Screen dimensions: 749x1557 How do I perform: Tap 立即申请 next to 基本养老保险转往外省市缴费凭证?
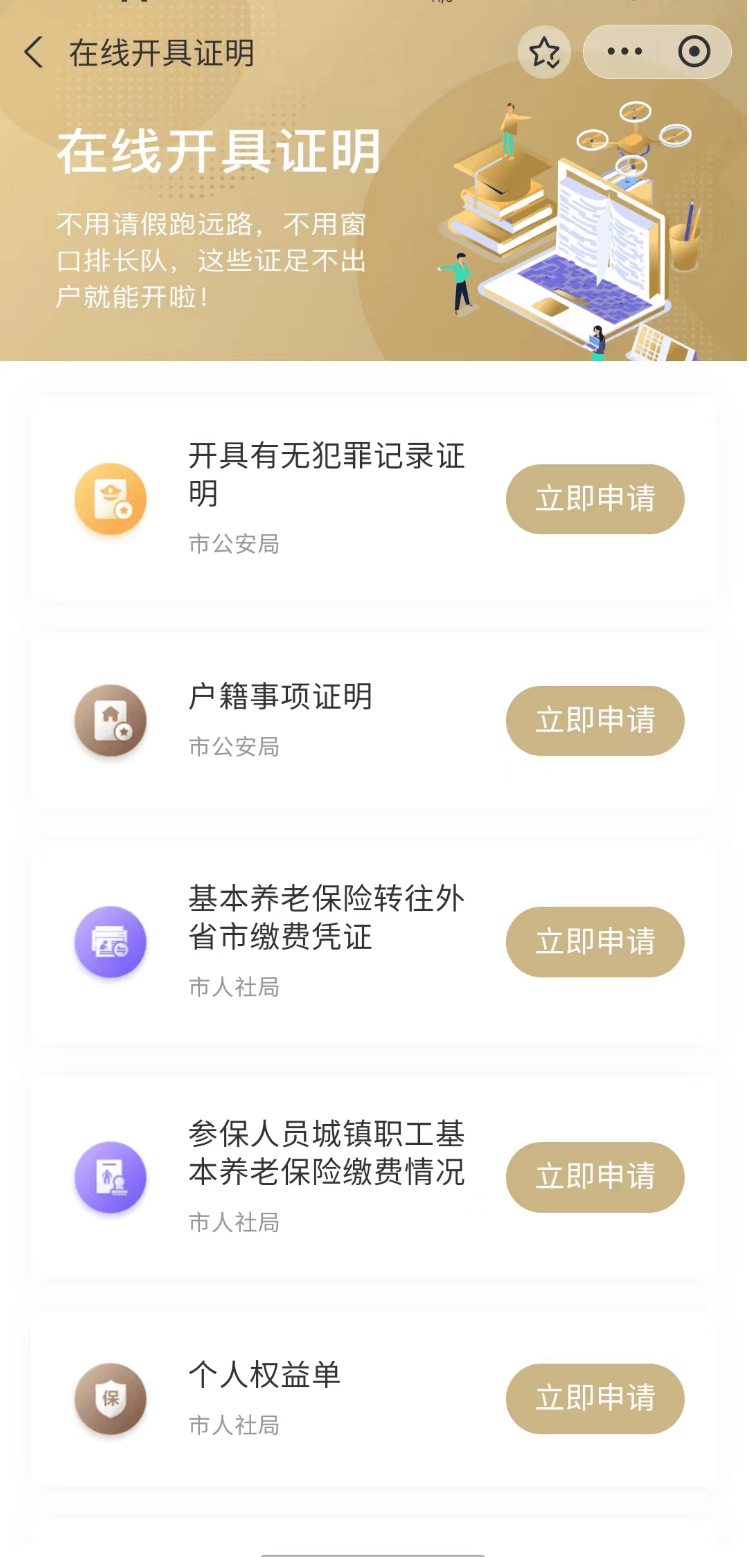click(x=594, y=942)
